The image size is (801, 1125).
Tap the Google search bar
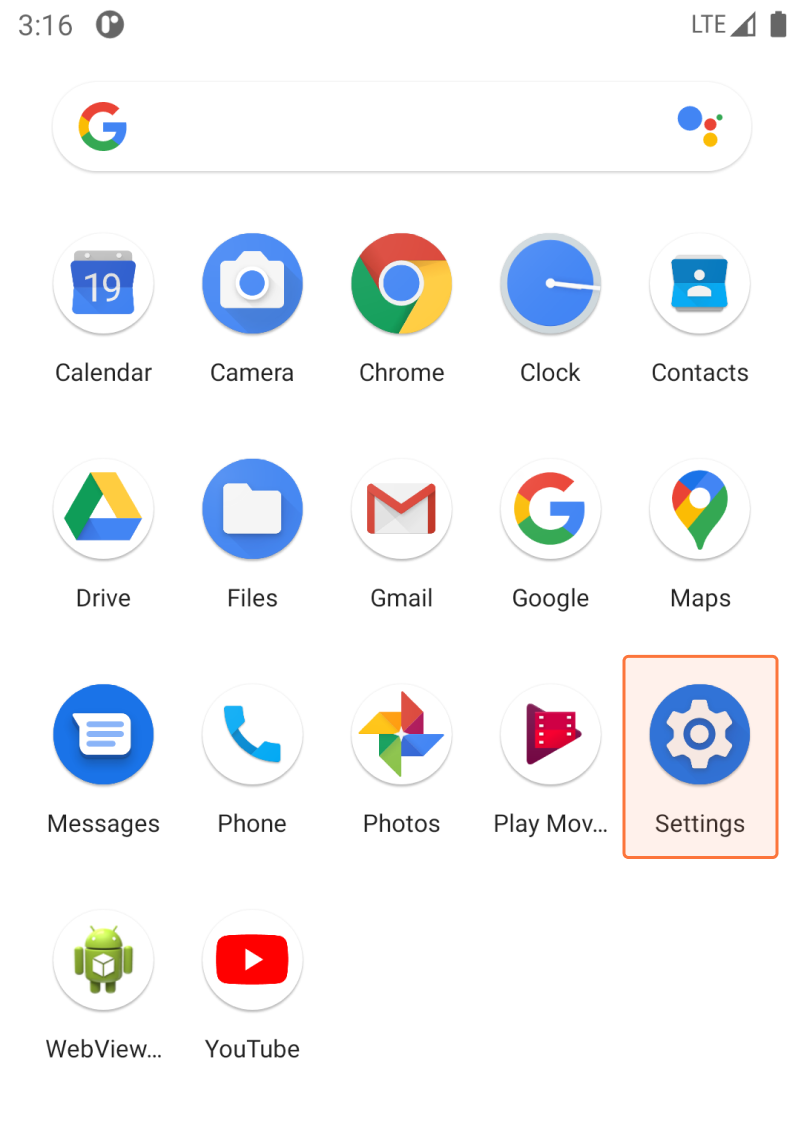400,127
